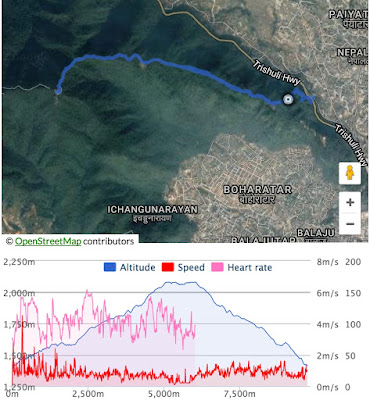This screenshot has height=400, width=370.
Task: Open the OpenStreetMap link
Action: [48, 241]
